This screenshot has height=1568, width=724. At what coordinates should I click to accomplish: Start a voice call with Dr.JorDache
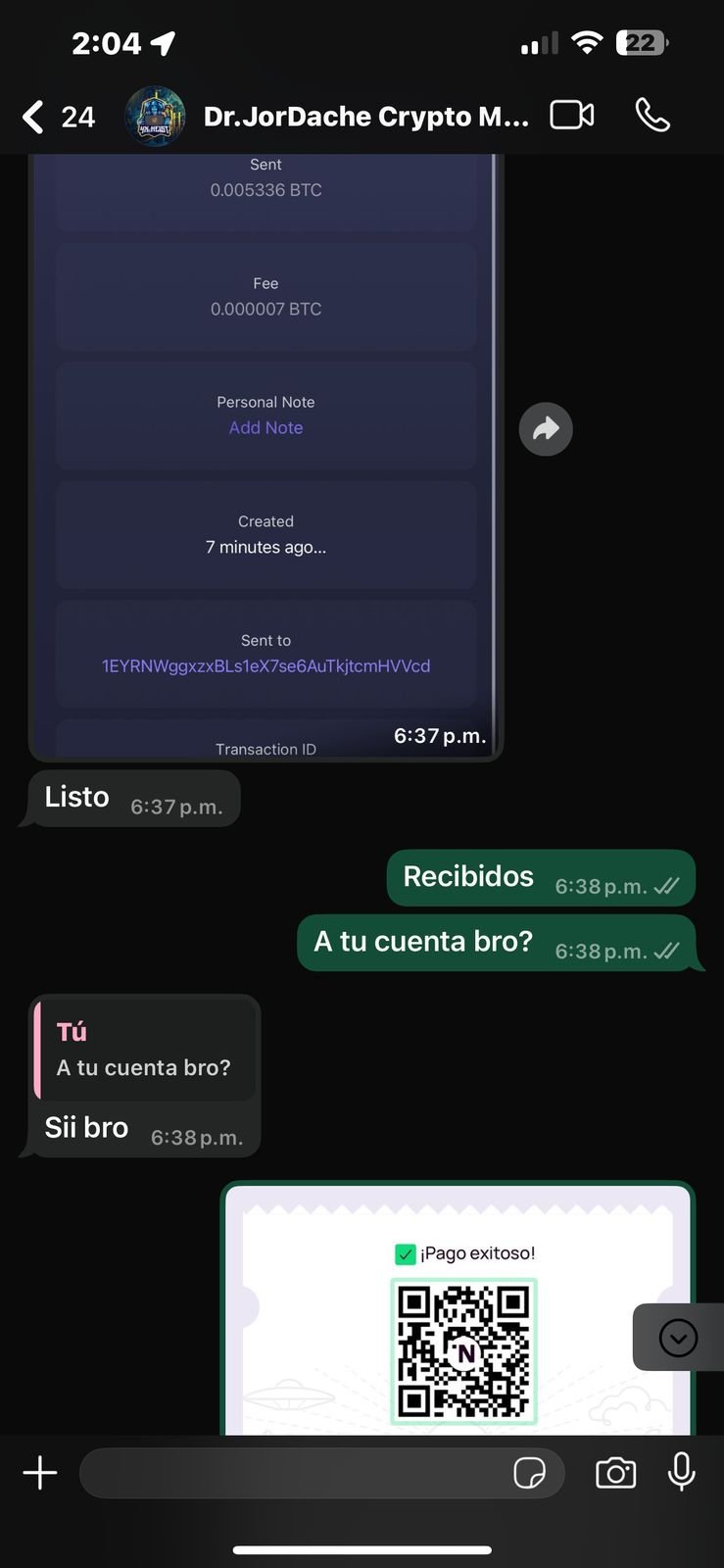pyautogui.click(x=652, y=116)
